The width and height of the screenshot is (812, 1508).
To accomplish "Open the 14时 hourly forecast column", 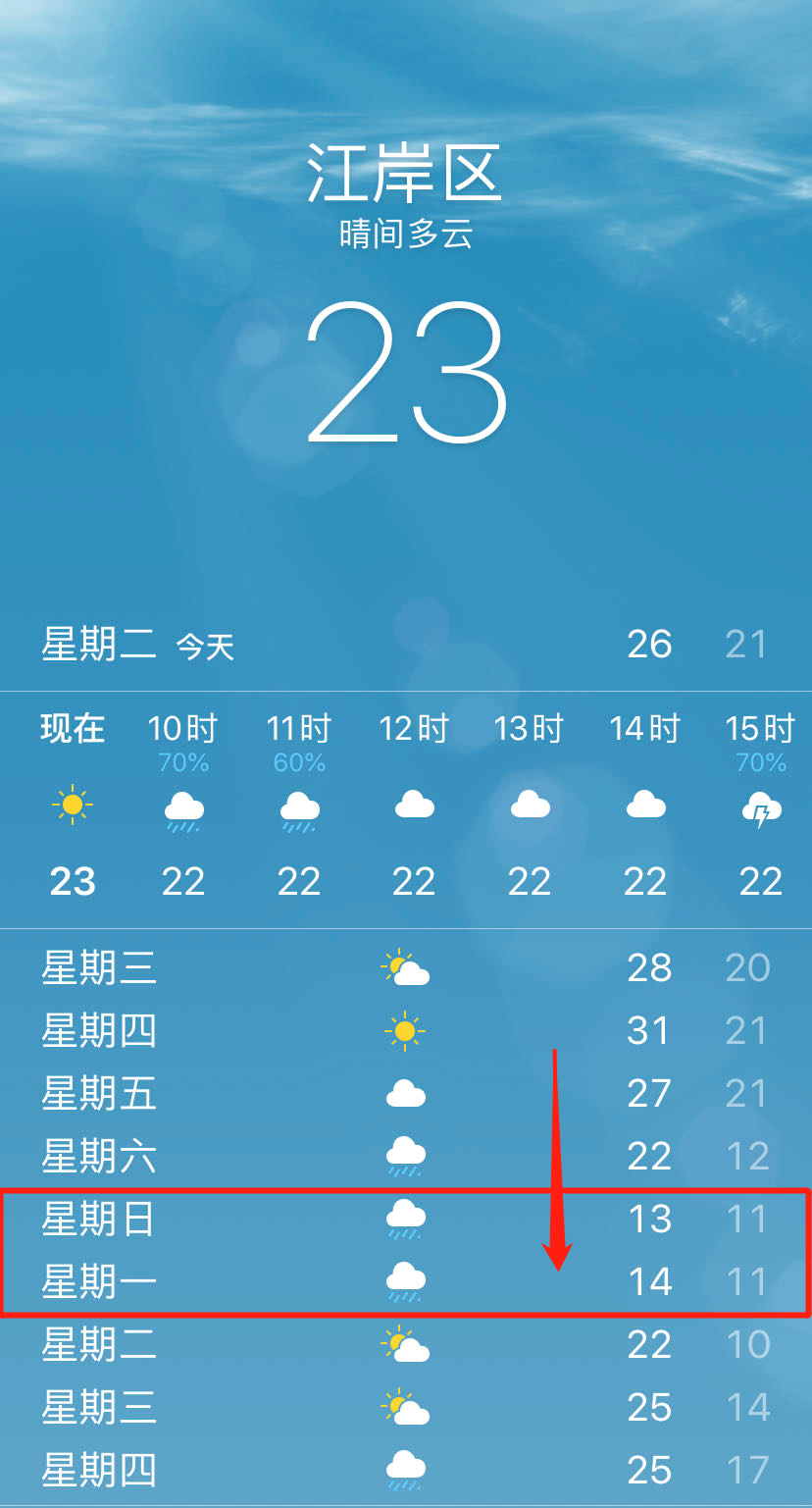I will point(645,805).
